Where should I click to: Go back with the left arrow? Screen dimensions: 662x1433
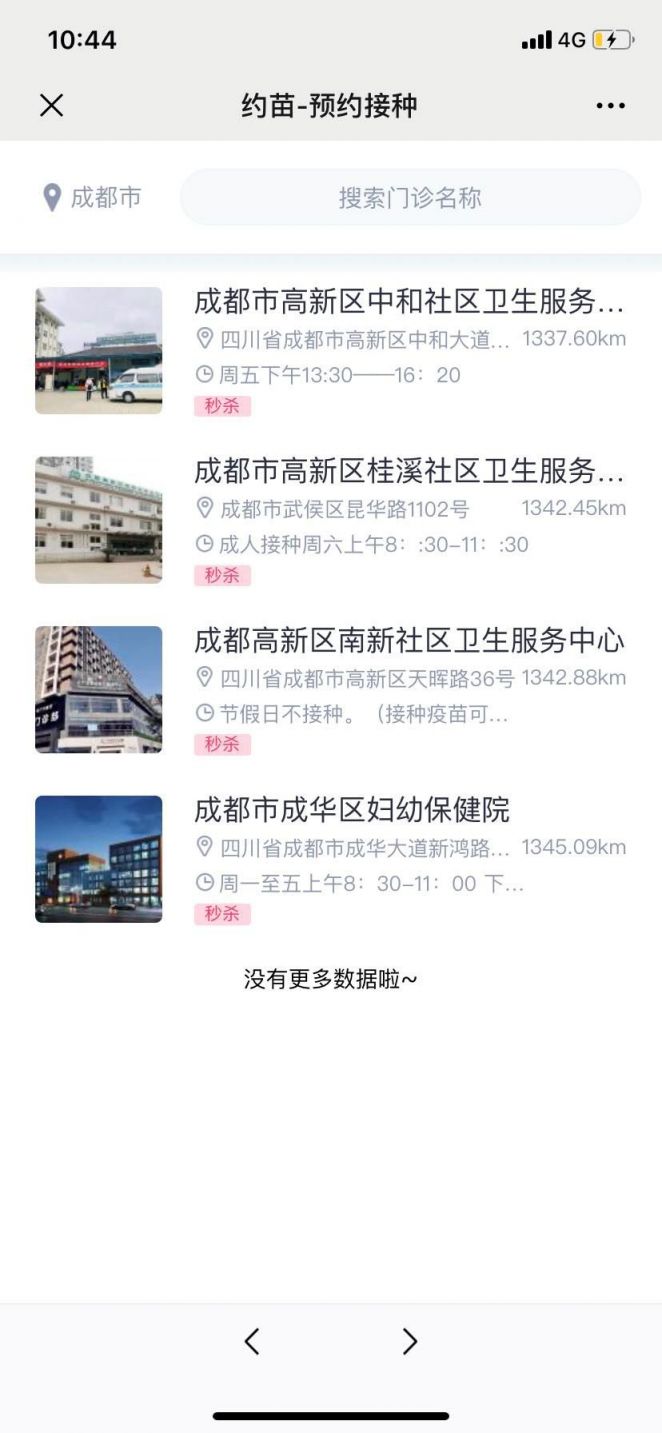coord(252,1341)
